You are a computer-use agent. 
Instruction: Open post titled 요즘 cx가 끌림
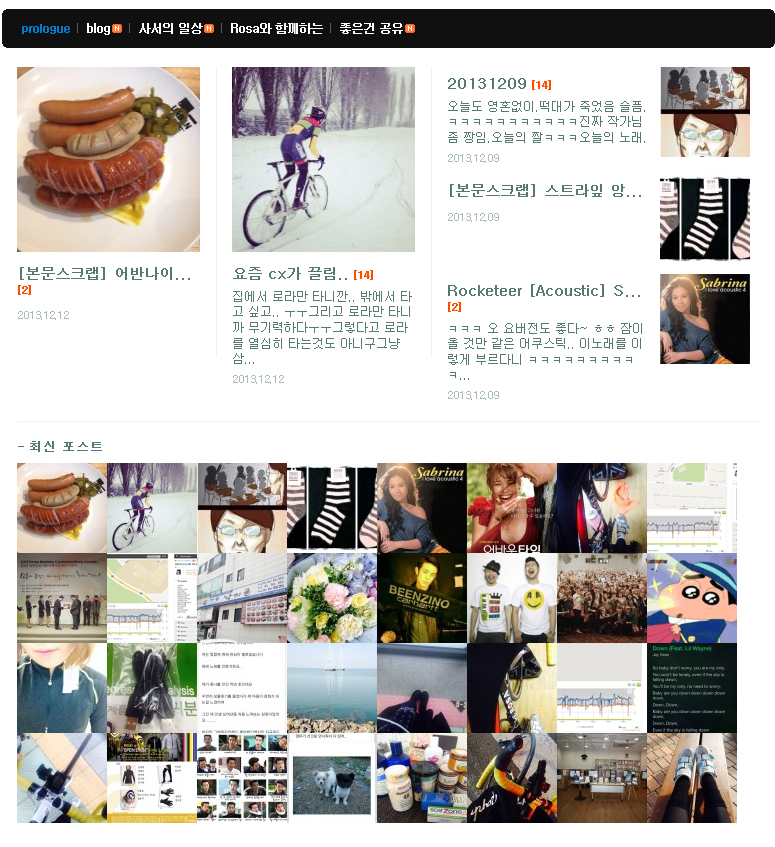coord(290,273)
